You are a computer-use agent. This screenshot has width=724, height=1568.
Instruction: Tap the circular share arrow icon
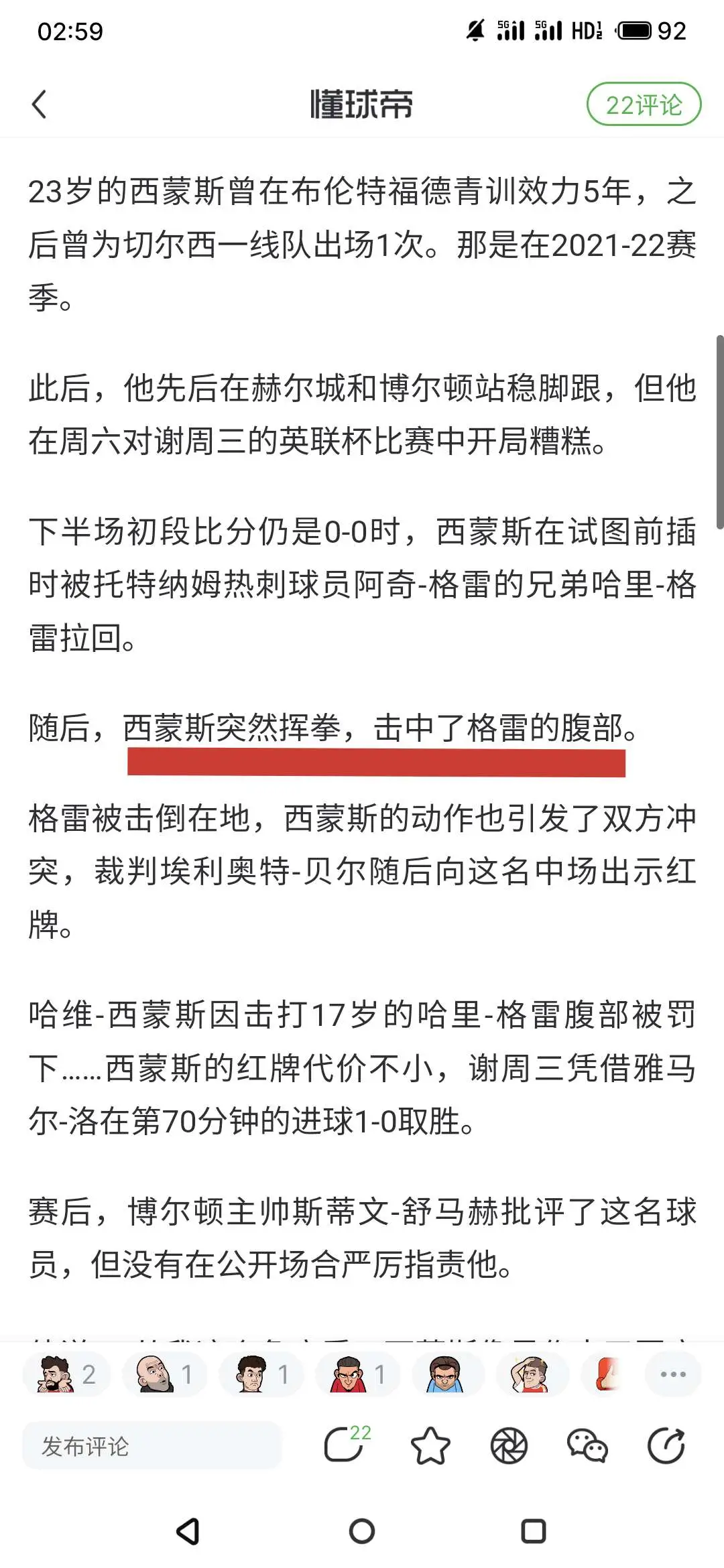pos(666,1445)
